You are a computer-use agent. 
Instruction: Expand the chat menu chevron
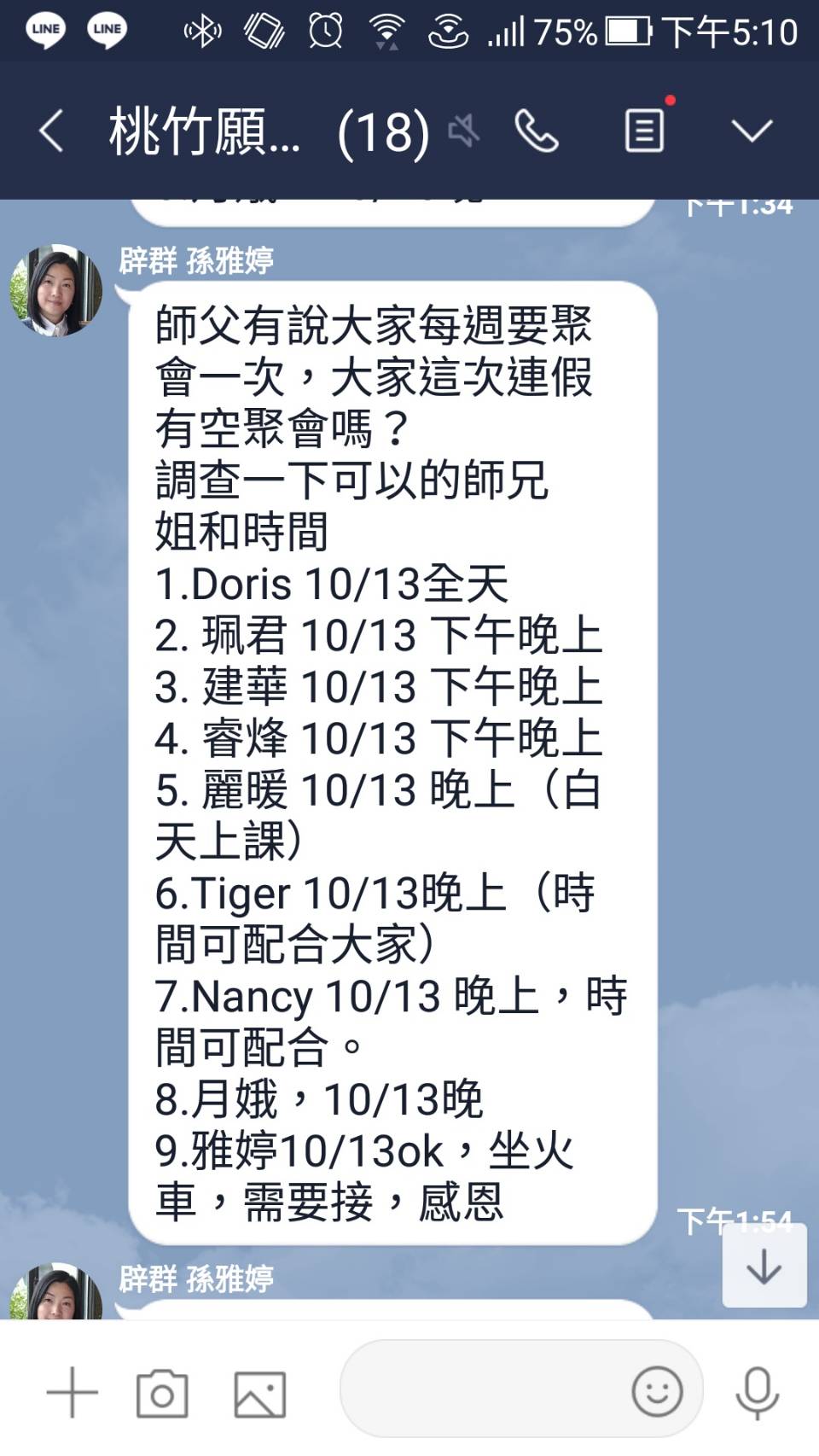(752, 131)
